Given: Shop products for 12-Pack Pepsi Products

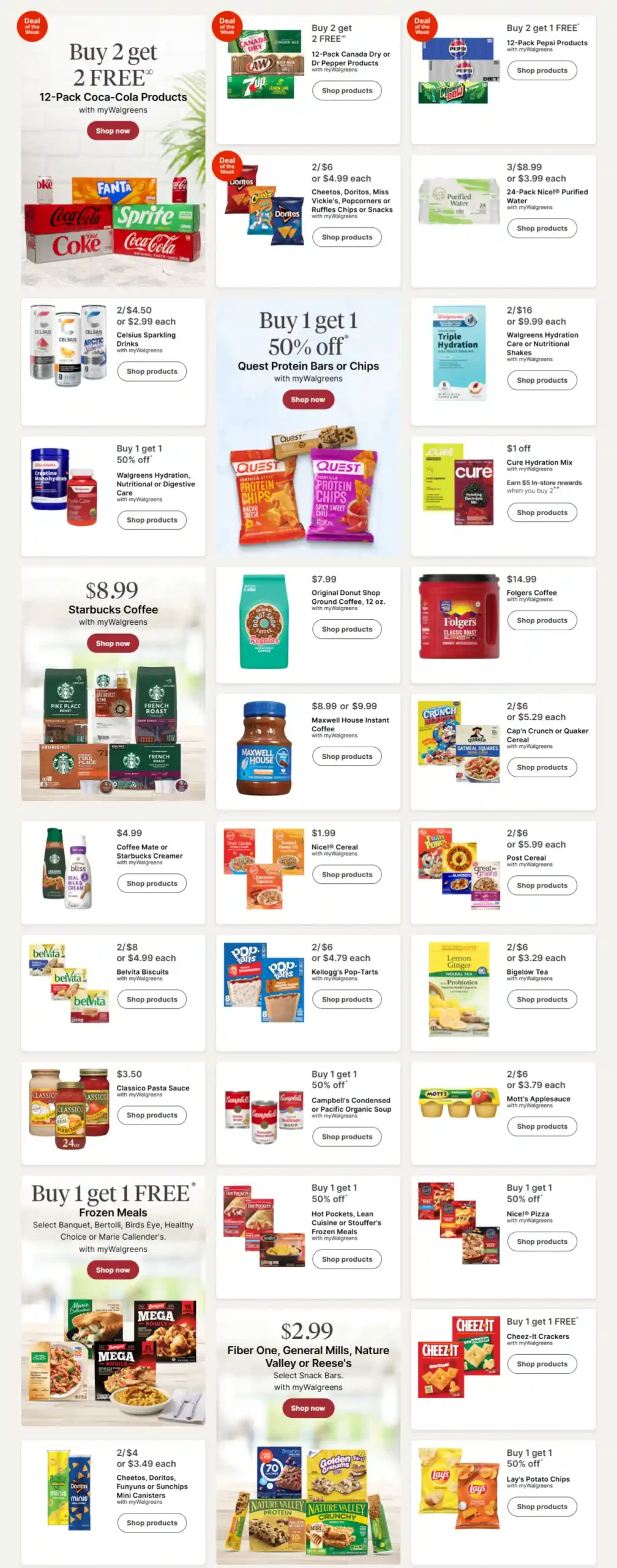Looking at the screenshot, I should [x=542, y=70].
